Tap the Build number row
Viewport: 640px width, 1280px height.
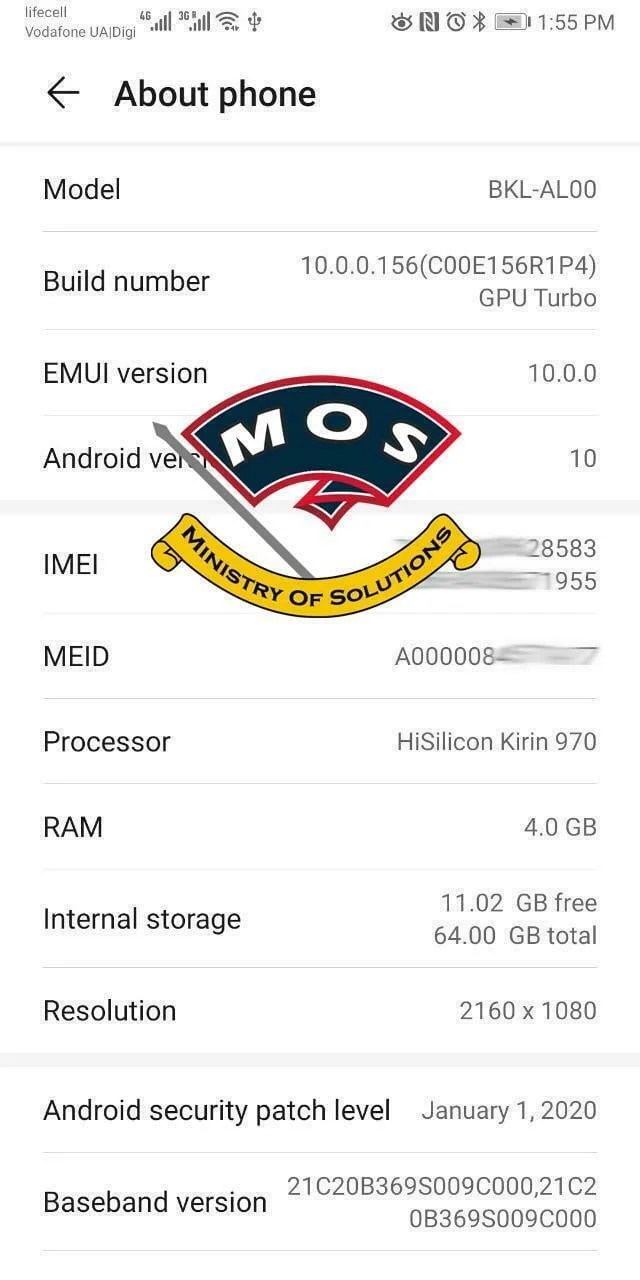tap(320, 281)
